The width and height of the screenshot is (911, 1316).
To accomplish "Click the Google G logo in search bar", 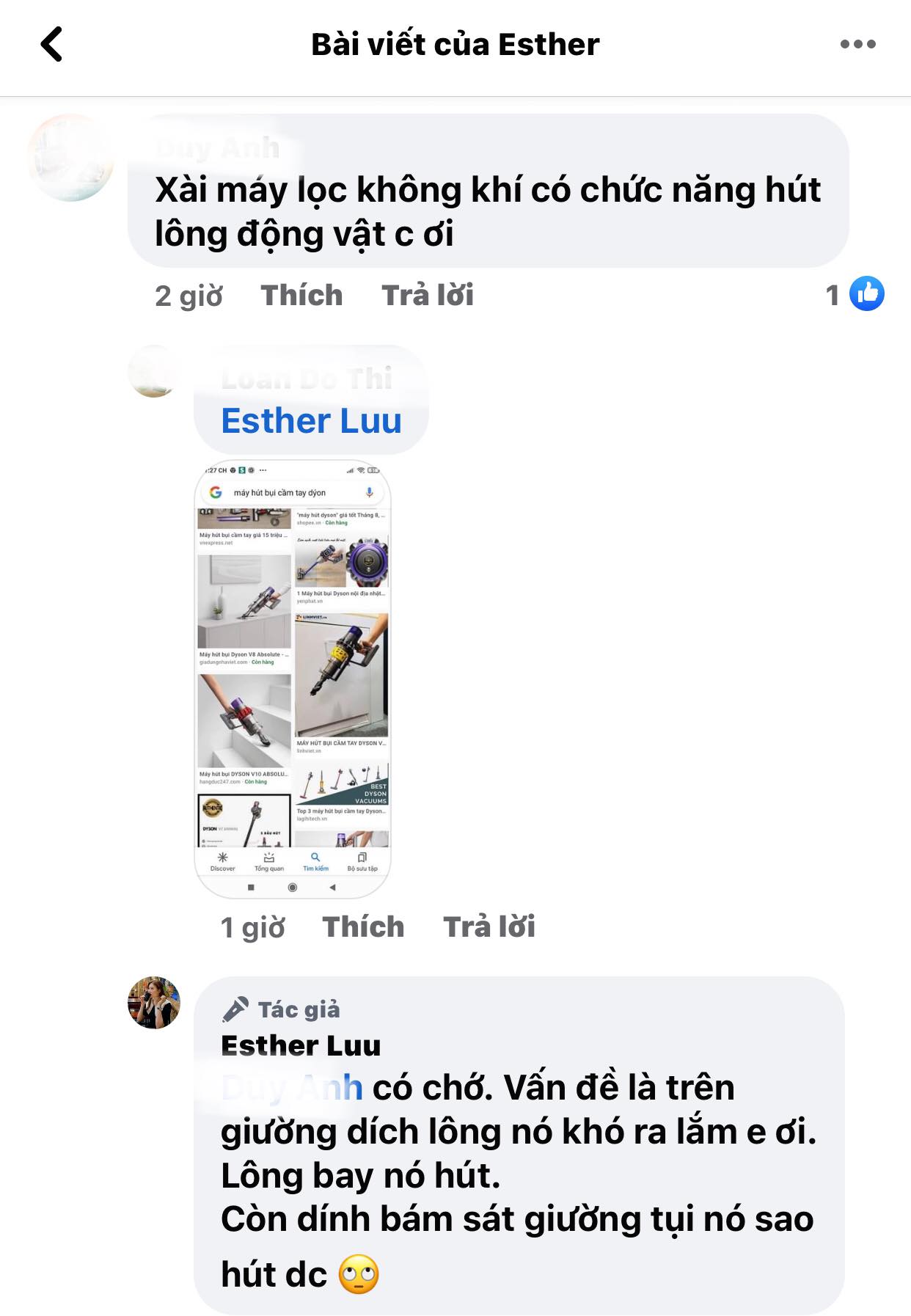I will tap(216, 492).
